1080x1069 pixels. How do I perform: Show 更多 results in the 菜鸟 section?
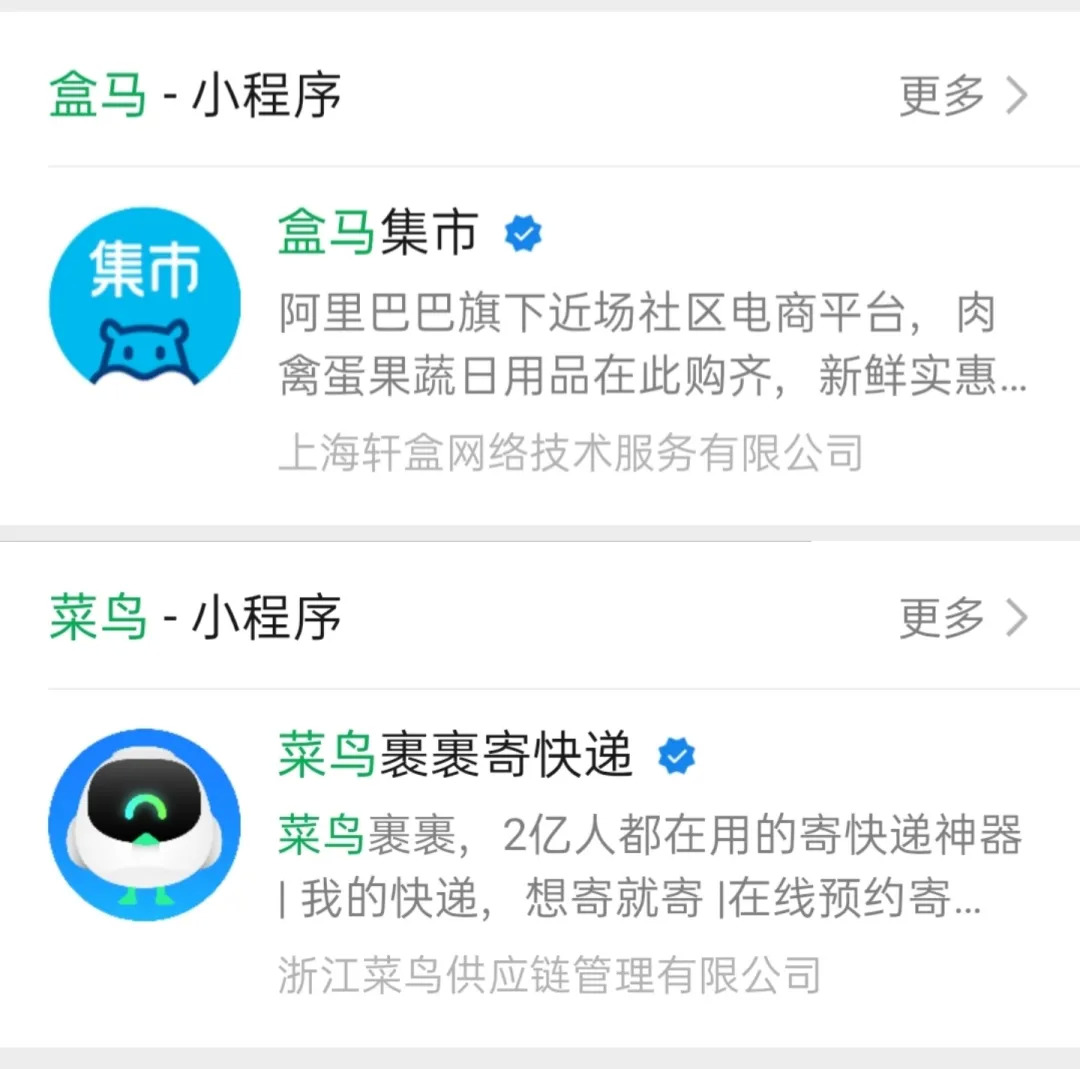[962, 618]
